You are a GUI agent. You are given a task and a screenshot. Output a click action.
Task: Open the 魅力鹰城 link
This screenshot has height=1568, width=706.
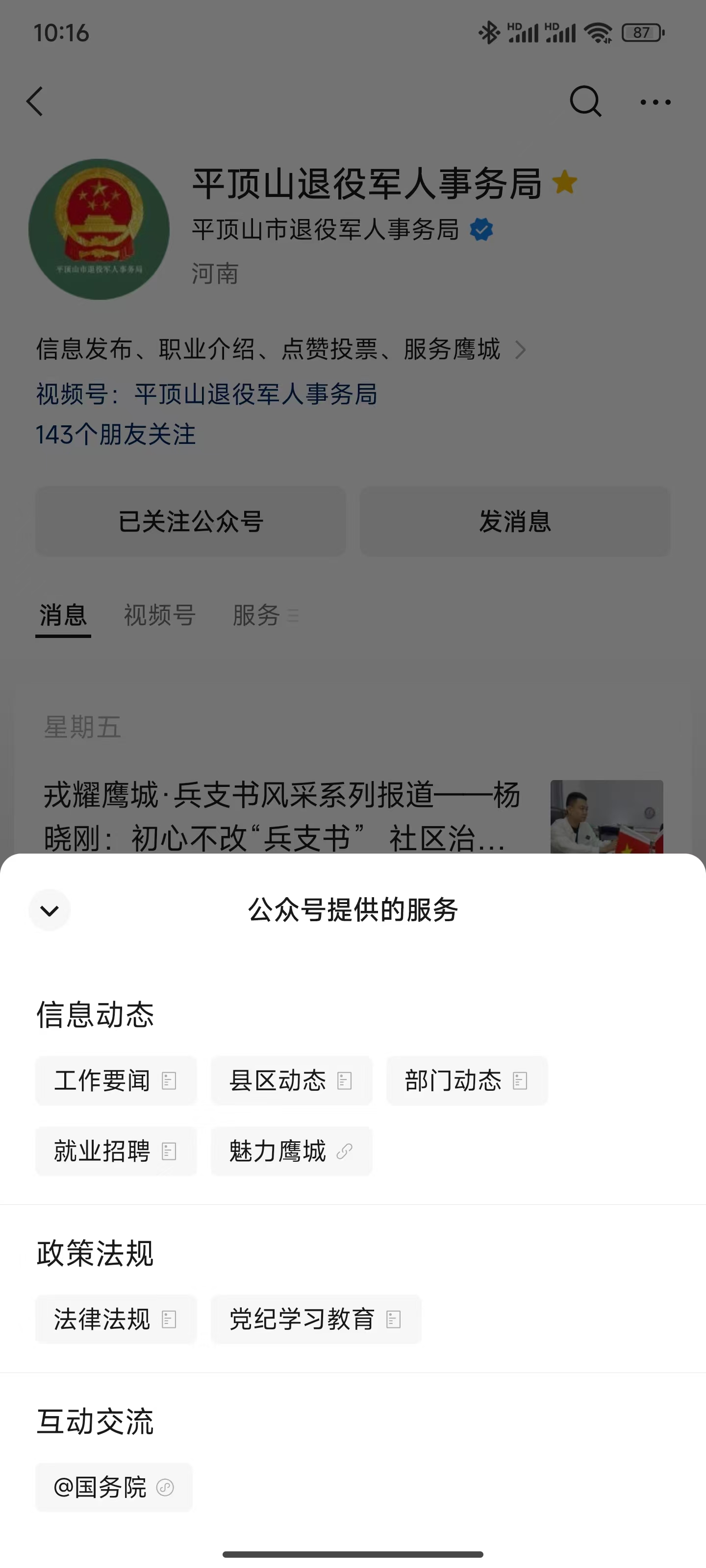click(x=291, y=1151)
